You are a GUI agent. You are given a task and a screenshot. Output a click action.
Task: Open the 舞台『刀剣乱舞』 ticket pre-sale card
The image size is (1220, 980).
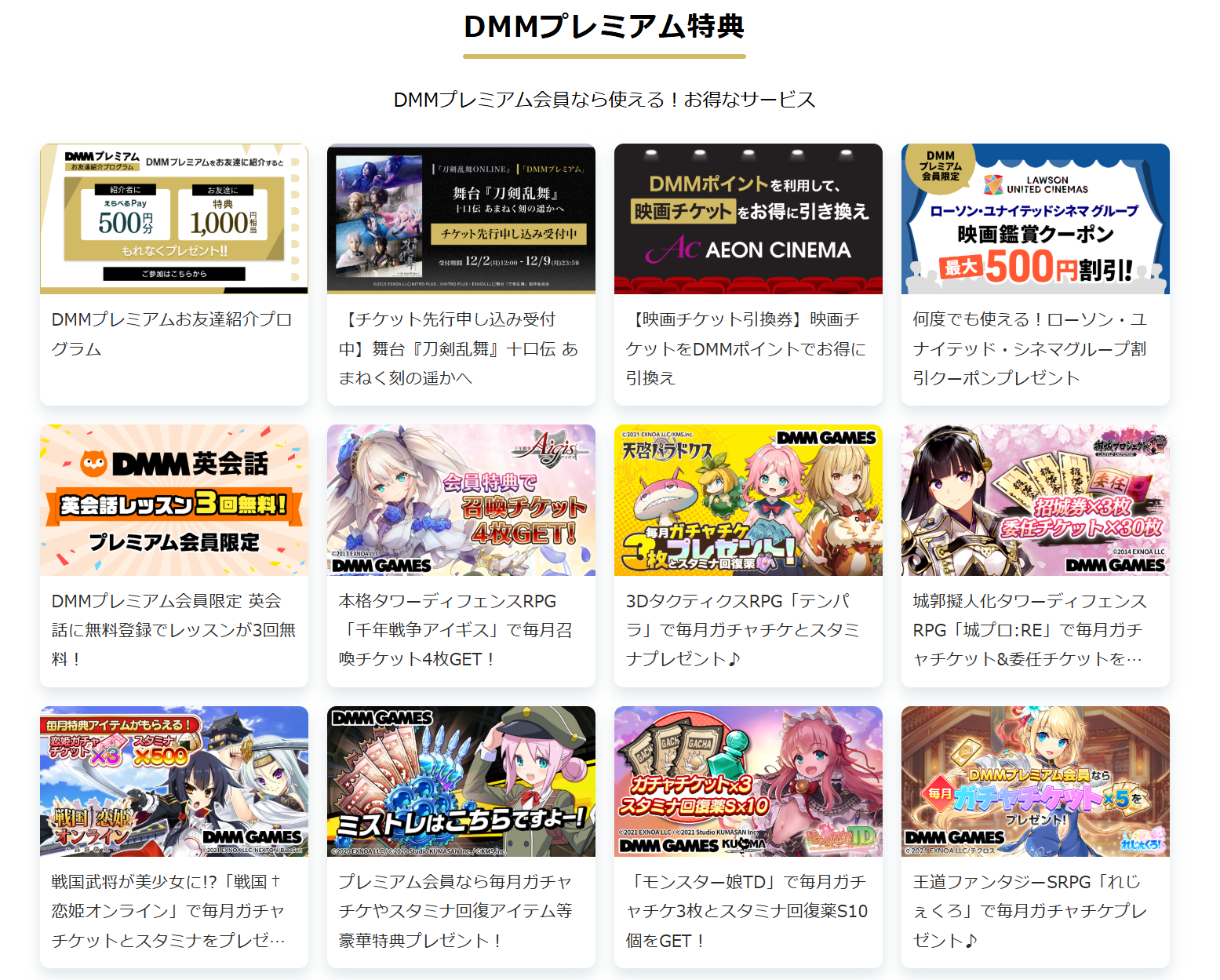461,274
